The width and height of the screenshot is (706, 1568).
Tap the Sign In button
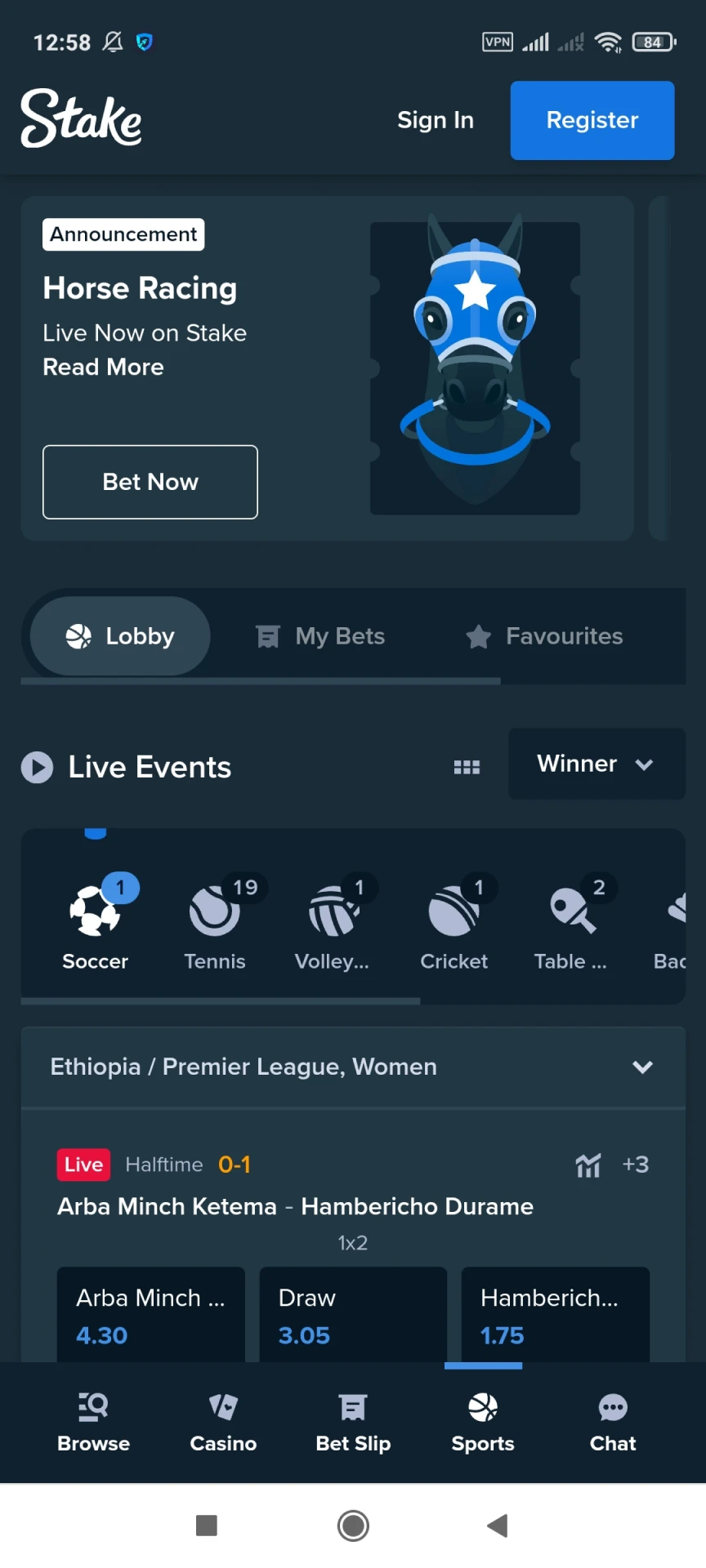[435, 120]
